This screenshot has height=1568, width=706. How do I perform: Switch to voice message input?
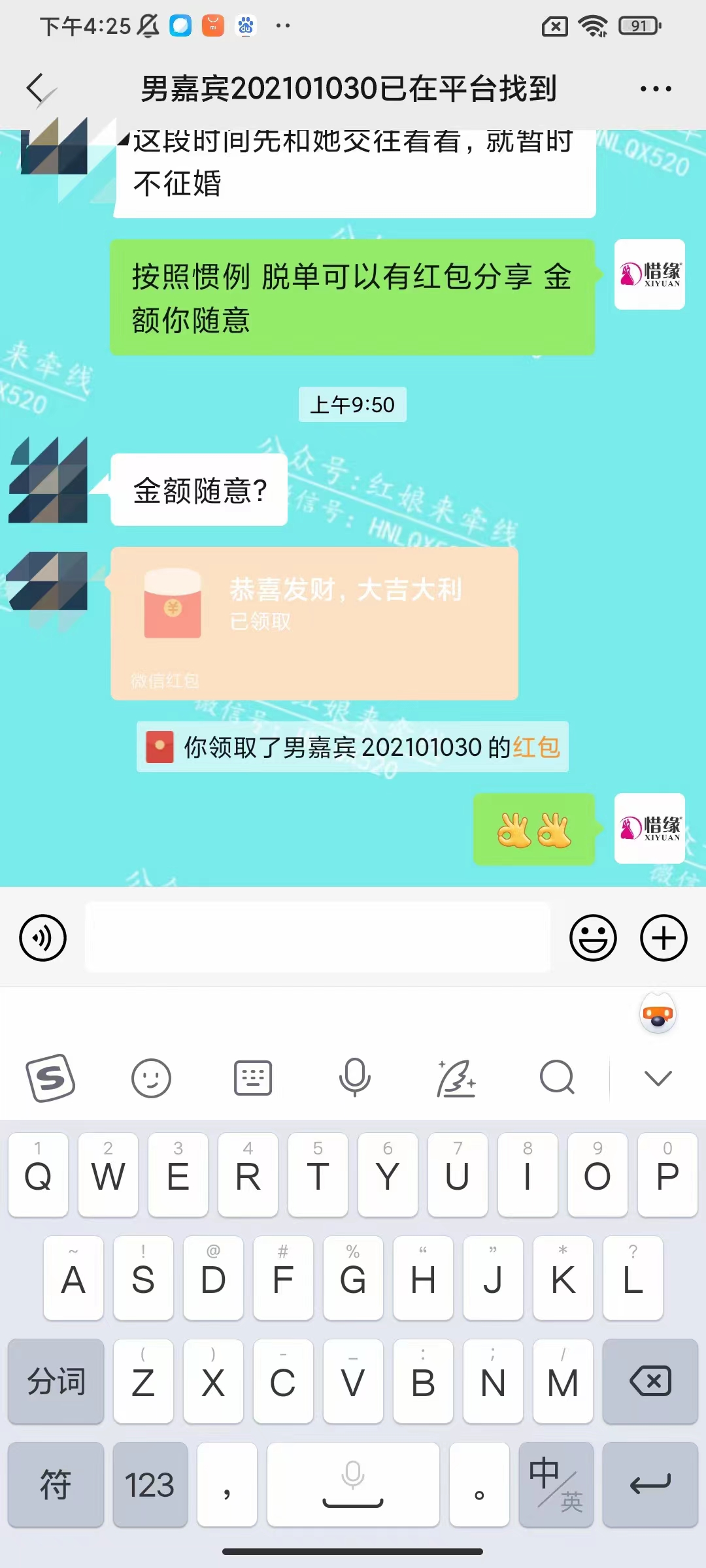click(43, 938)
